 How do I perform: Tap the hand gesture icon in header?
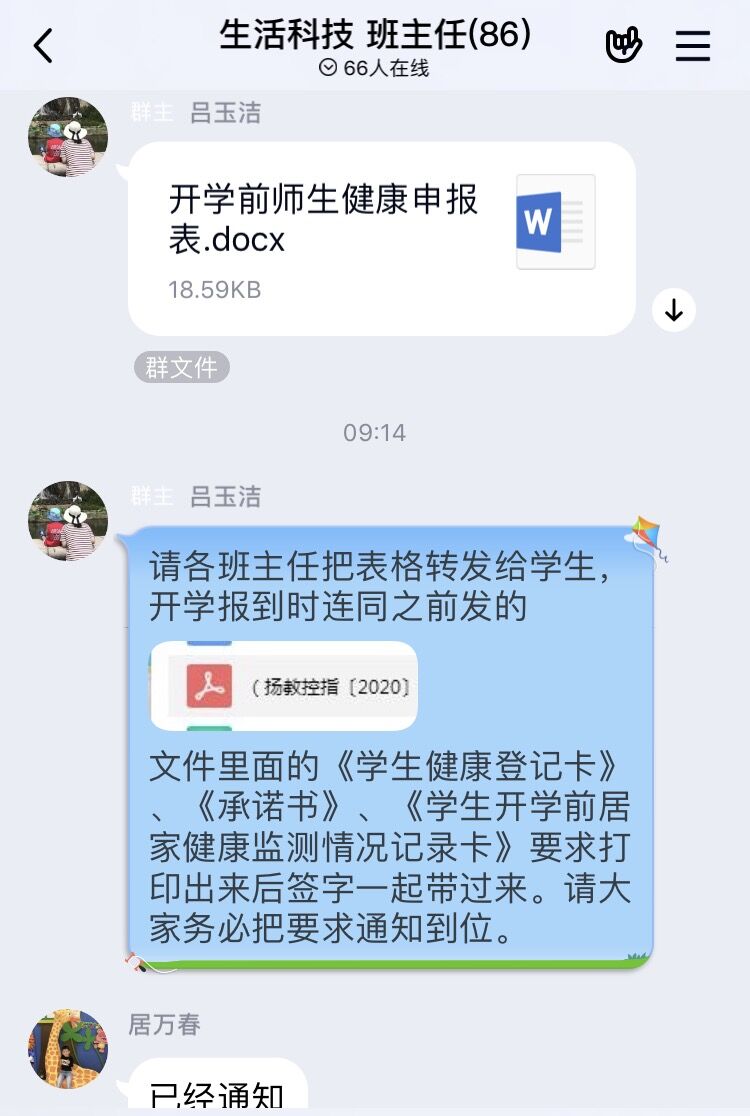click(623, 45)
